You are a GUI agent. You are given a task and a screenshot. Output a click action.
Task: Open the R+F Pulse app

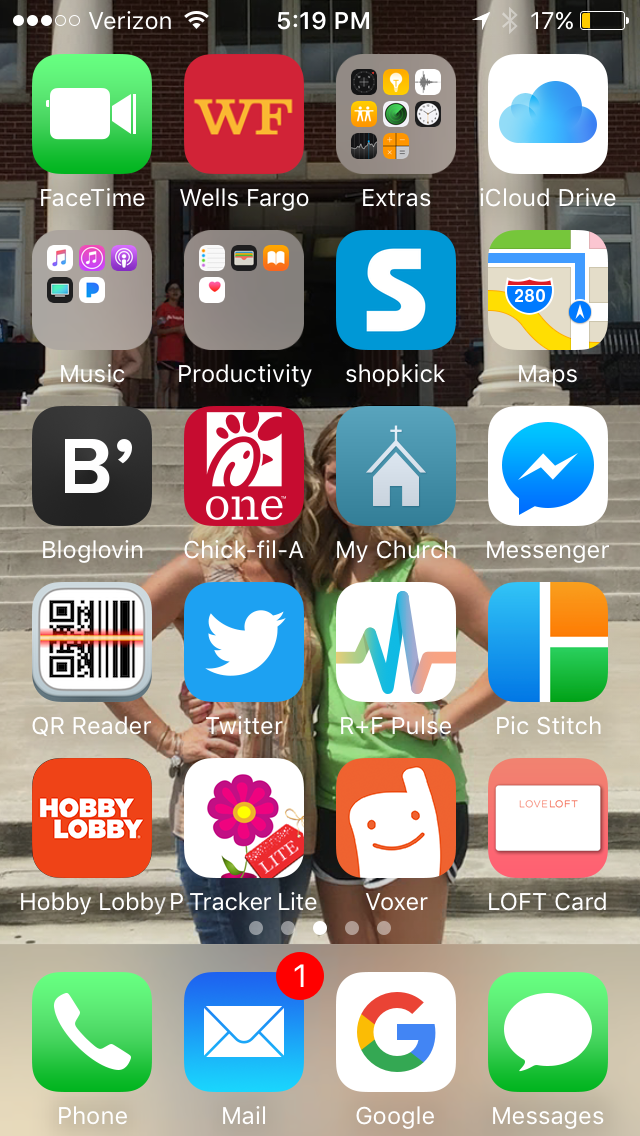click(x=396, y=642)
